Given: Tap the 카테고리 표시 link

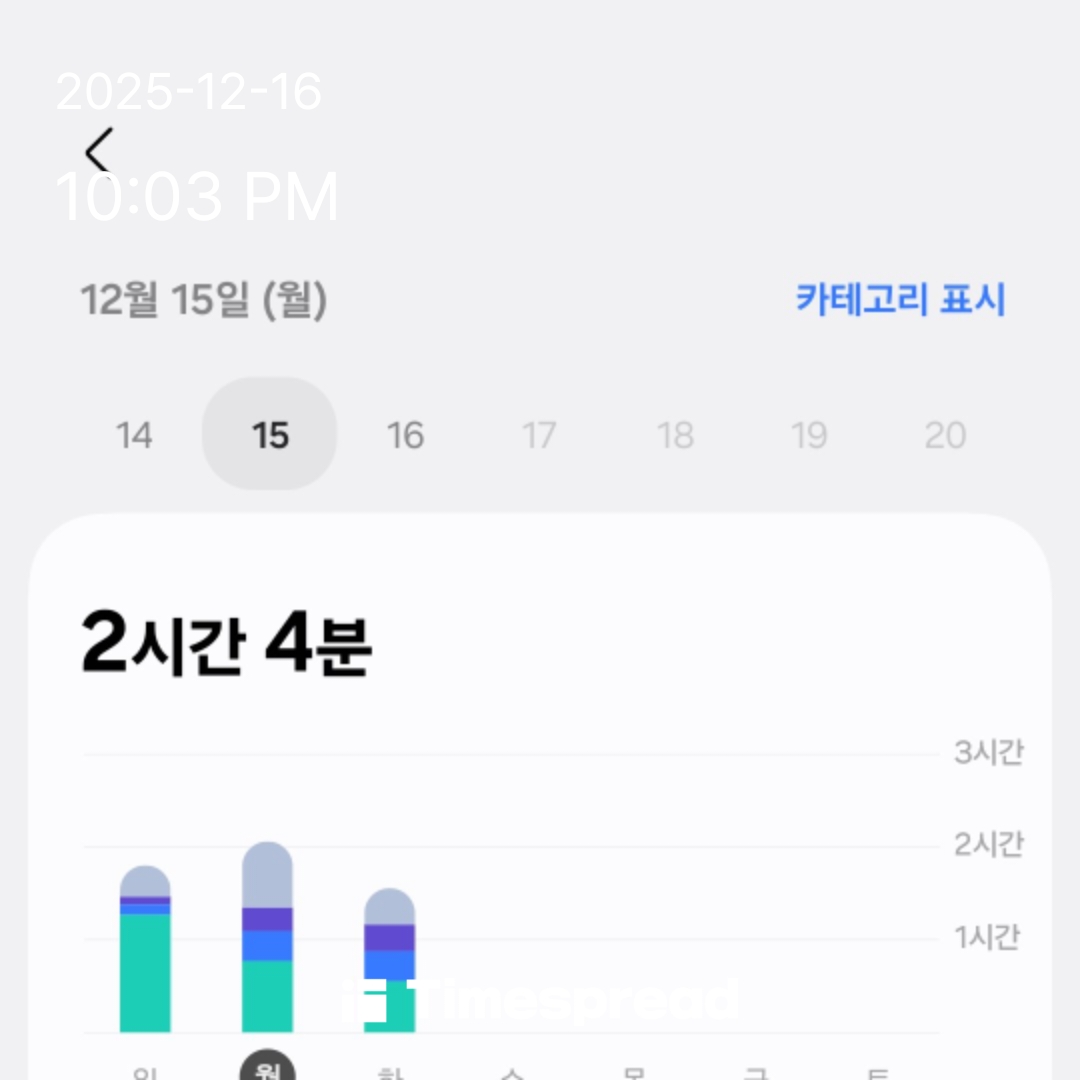Looking at the screenshot, I should 900,299.
